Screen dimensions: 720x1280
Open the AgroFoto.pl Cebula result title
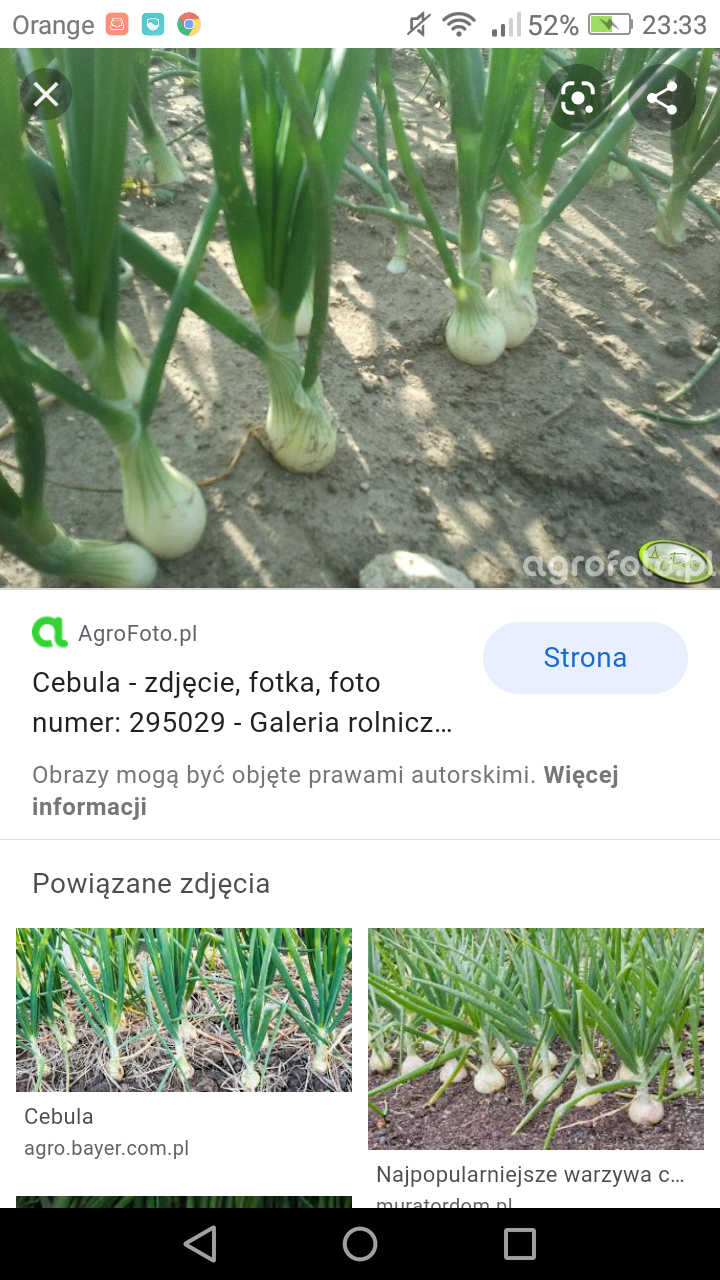click(x=242, y=702)
